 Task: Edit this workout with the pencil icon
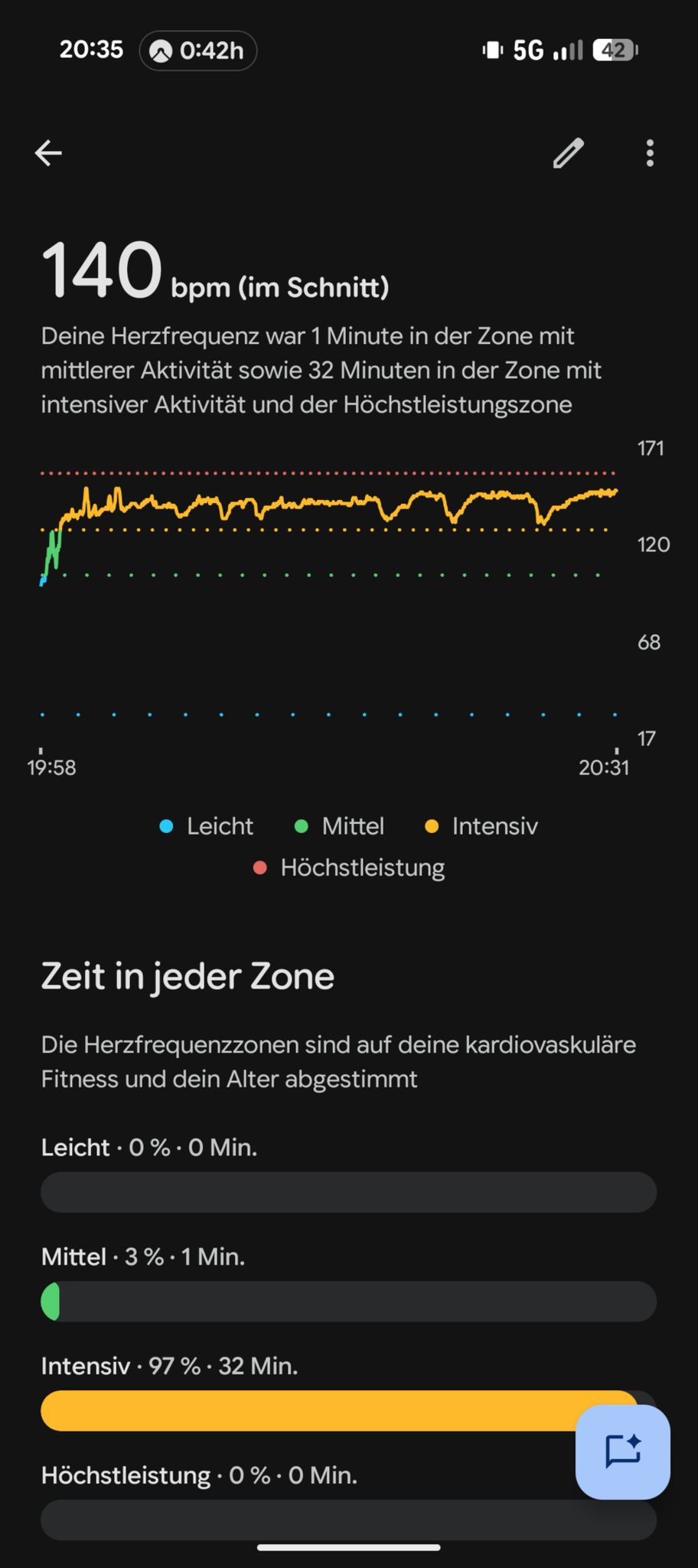[569, 153]
